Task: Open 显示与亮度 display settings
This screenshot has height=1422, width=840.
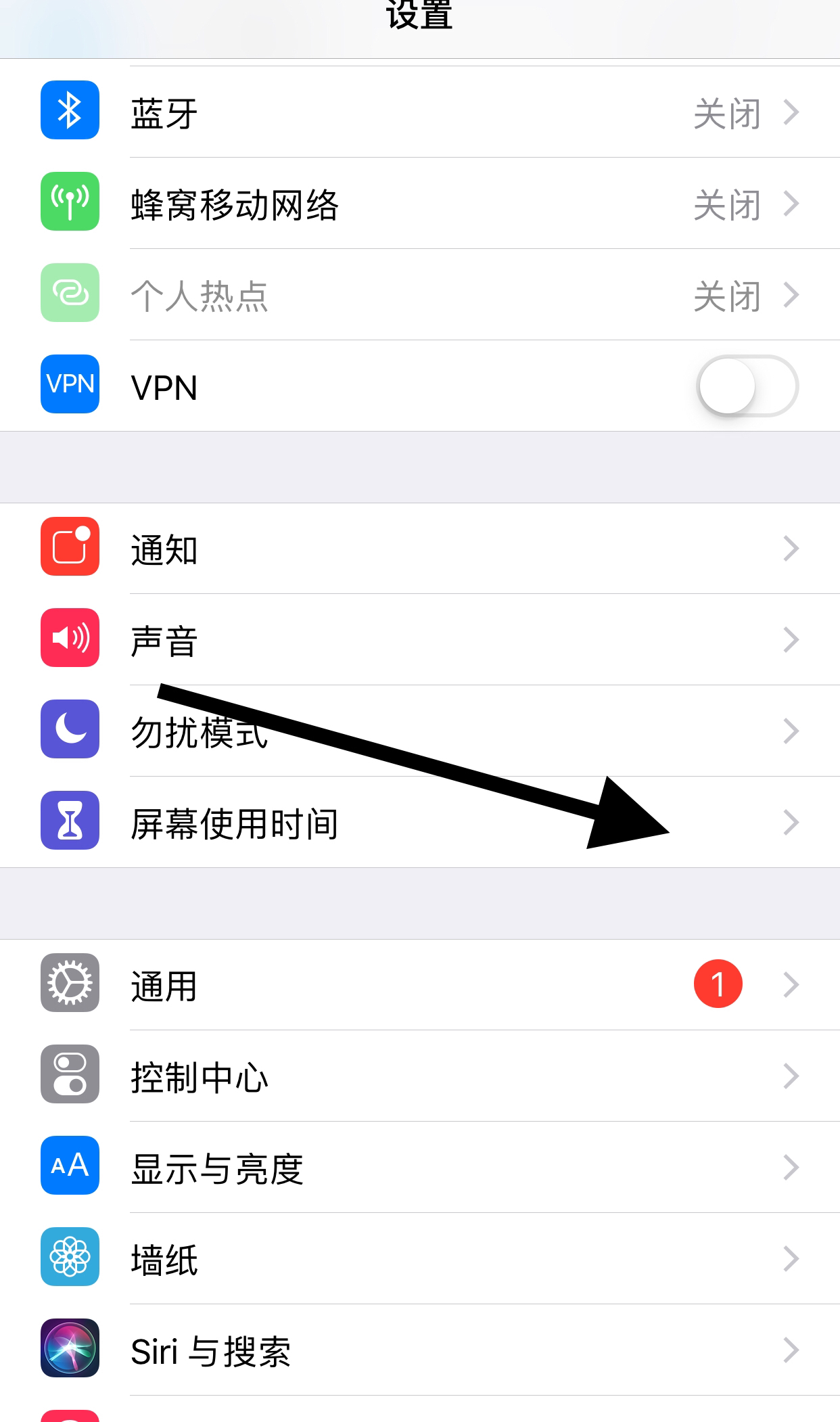Action: 419,1168
